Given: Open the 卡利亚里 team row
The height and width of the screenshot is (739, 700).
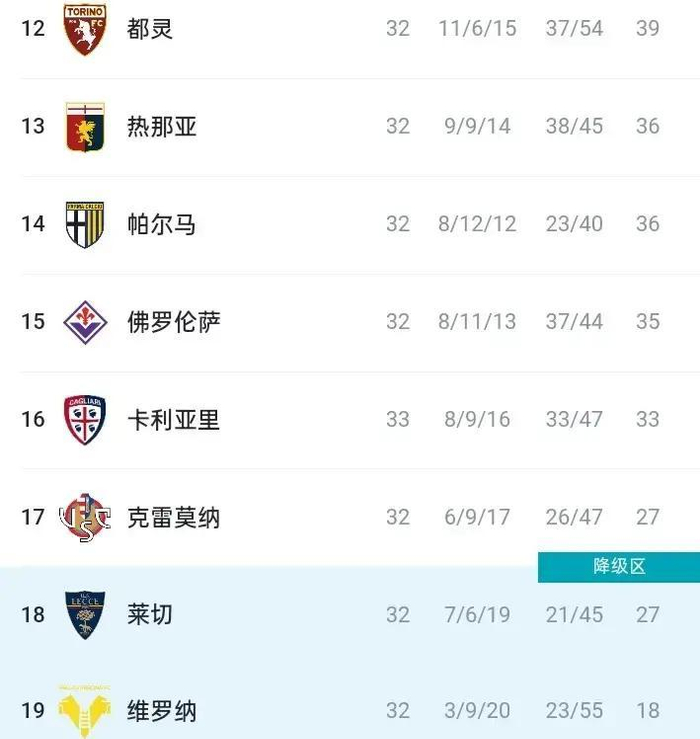Looking at the screenshot, I should tap(174, 420).
